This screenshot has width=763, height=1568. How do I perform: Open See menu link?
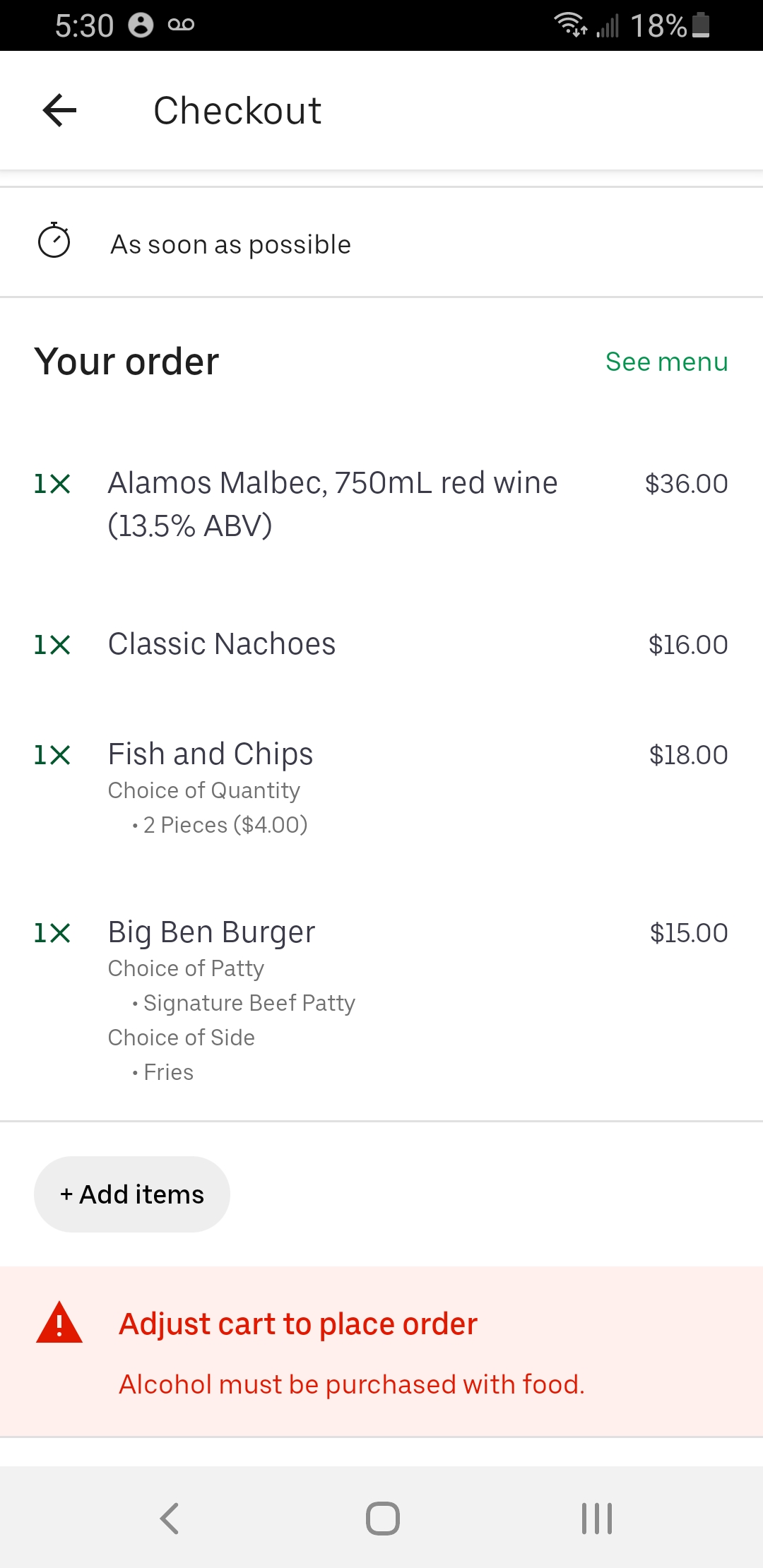tap(666, 362)
